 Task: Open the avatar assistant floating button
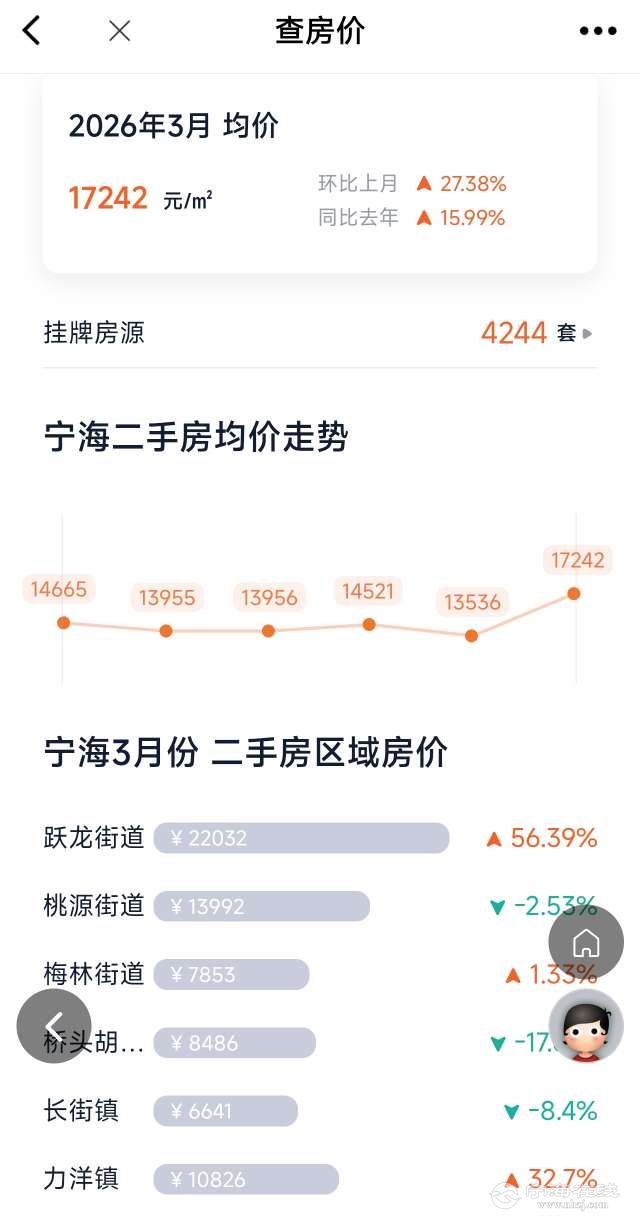[586, 1026]
